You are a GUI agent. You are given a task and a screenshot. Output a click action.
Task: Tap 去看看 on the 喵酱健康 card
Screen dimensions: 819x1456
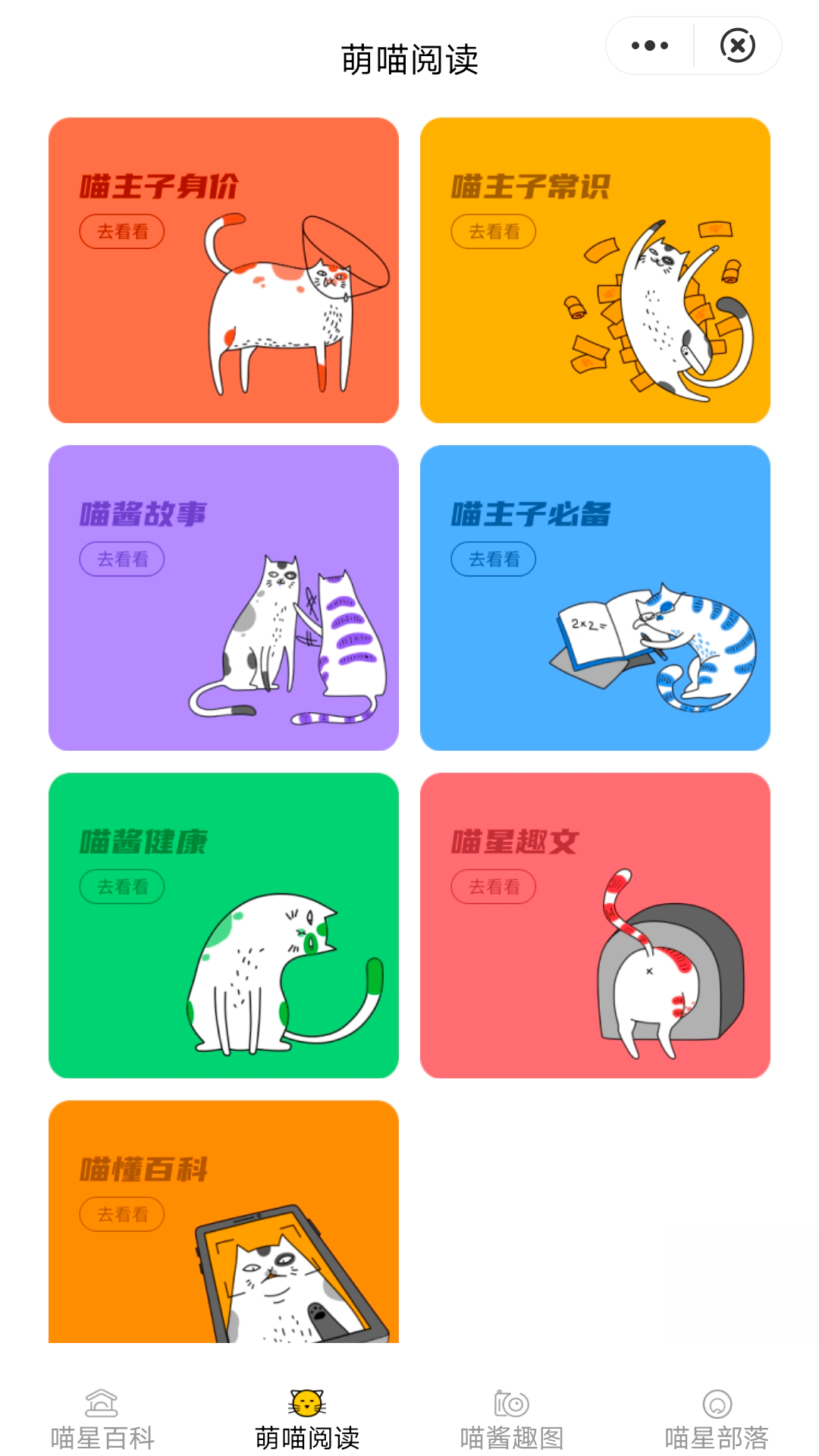point(122,886)
